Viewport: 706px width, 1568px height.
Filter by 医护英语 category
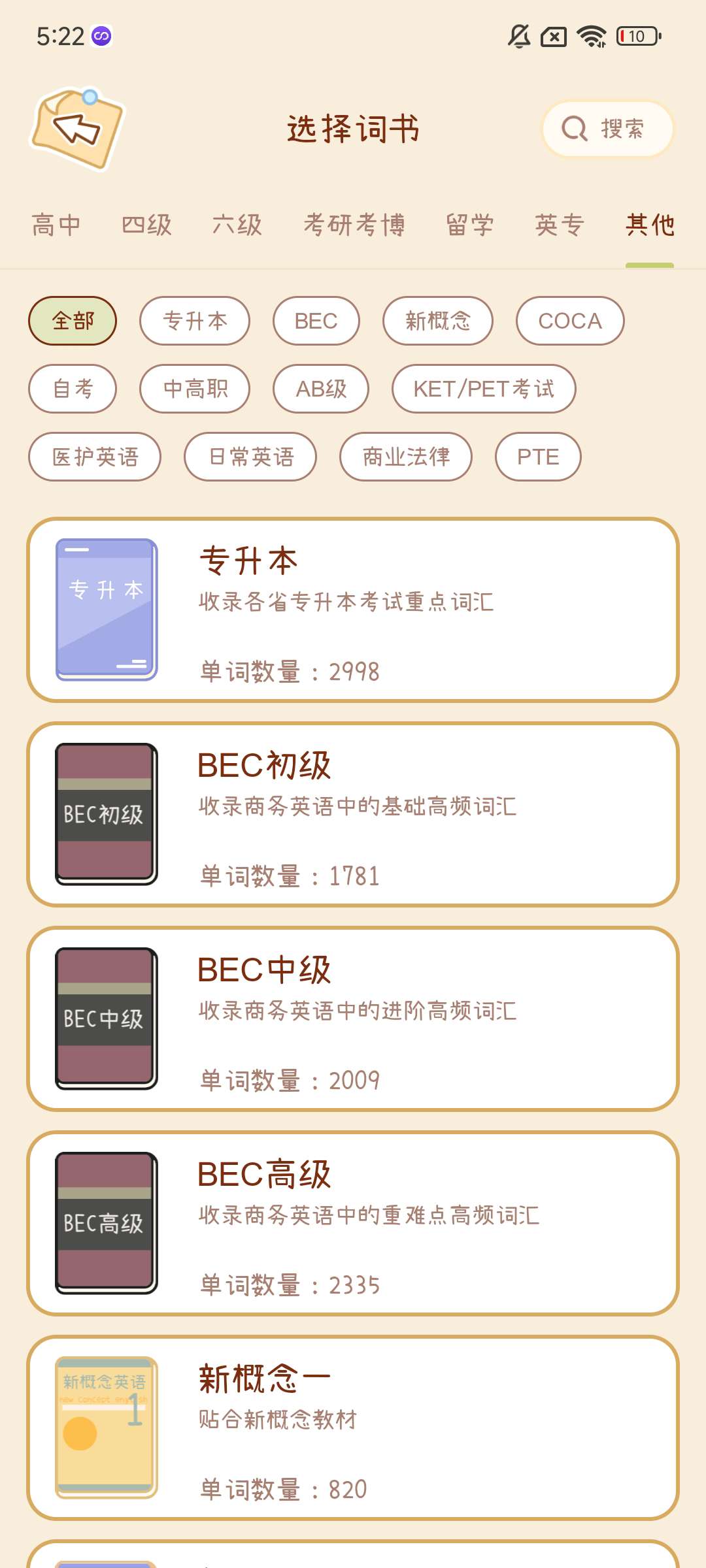point(95,457)
